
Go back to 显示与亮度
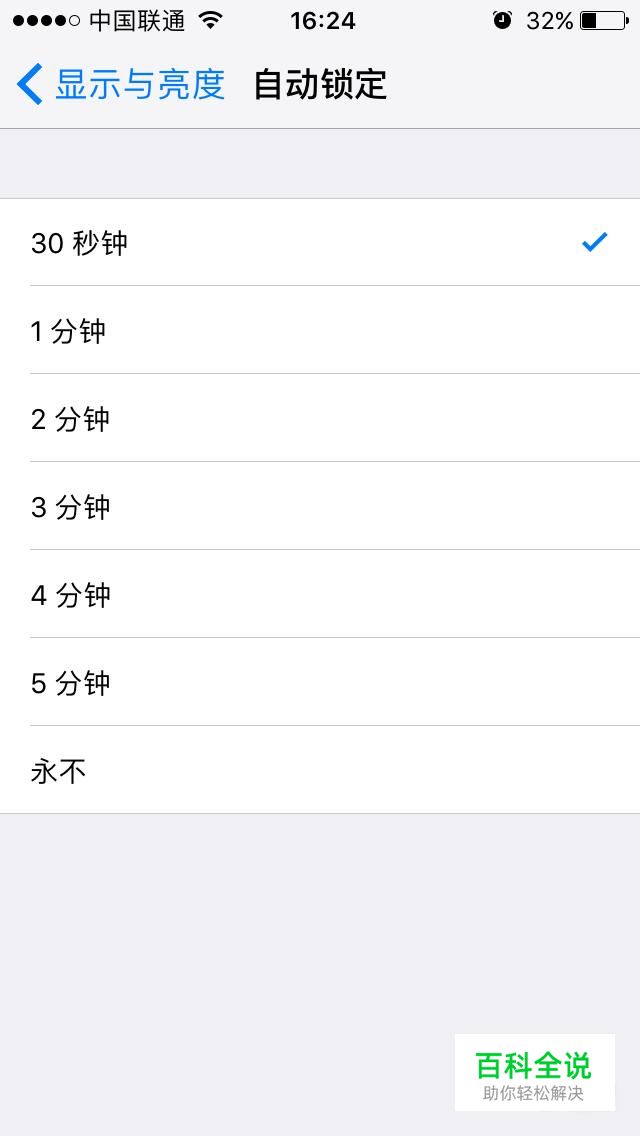coord(120,85)
